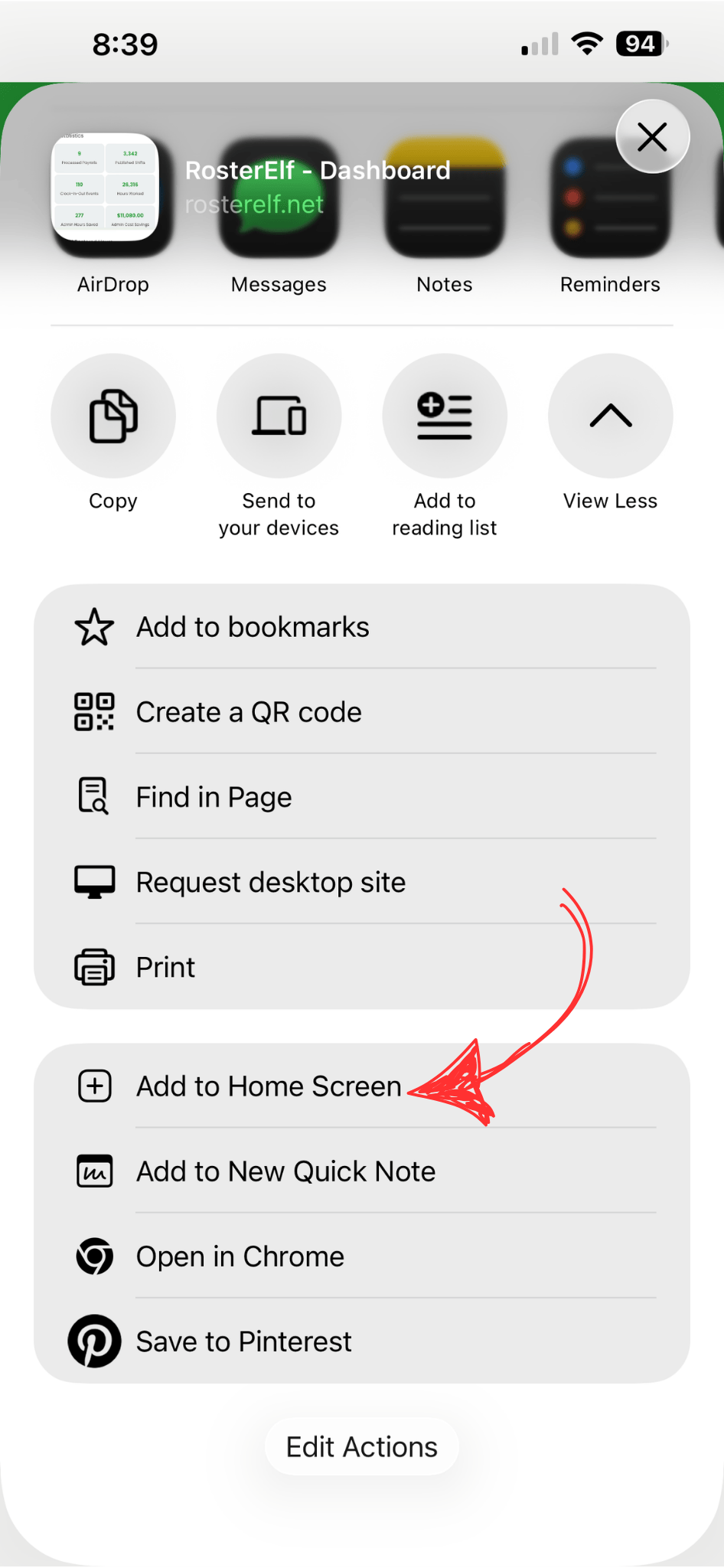This screenshot has width=724, height=1568.
Task: Dismiss the share sheet
Action: pos(652,136)
